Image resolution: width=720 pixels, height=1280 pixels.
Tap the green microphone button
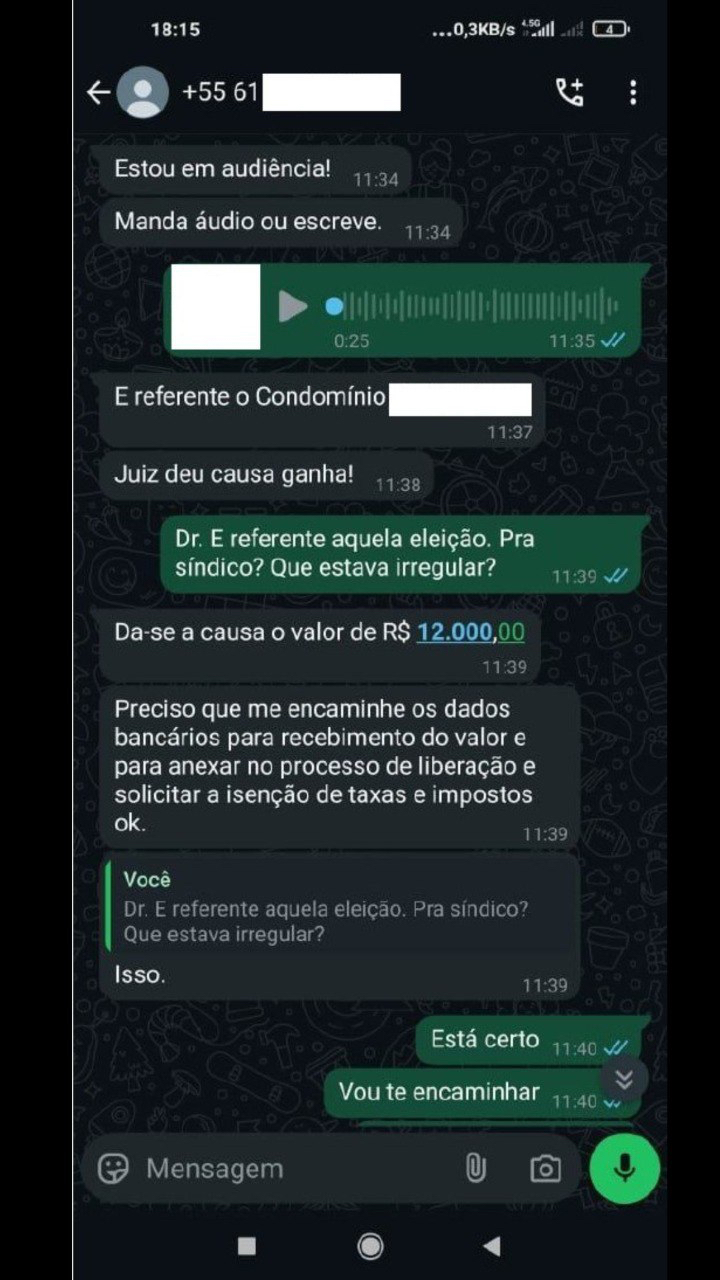pos(625,1168)
